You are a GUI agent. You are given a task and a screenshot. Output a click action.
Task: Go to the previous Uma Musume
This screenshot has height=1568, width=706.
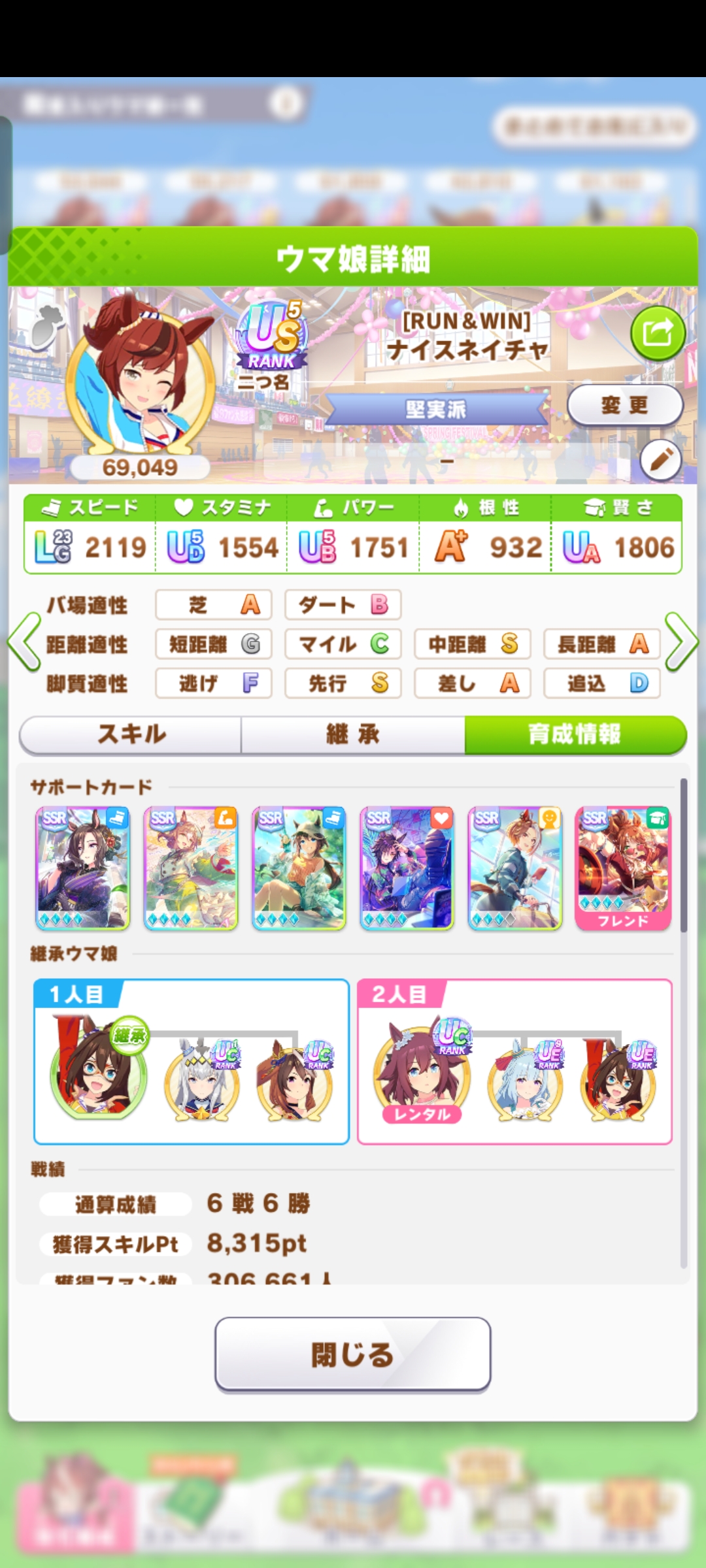[x=25, y=642]
